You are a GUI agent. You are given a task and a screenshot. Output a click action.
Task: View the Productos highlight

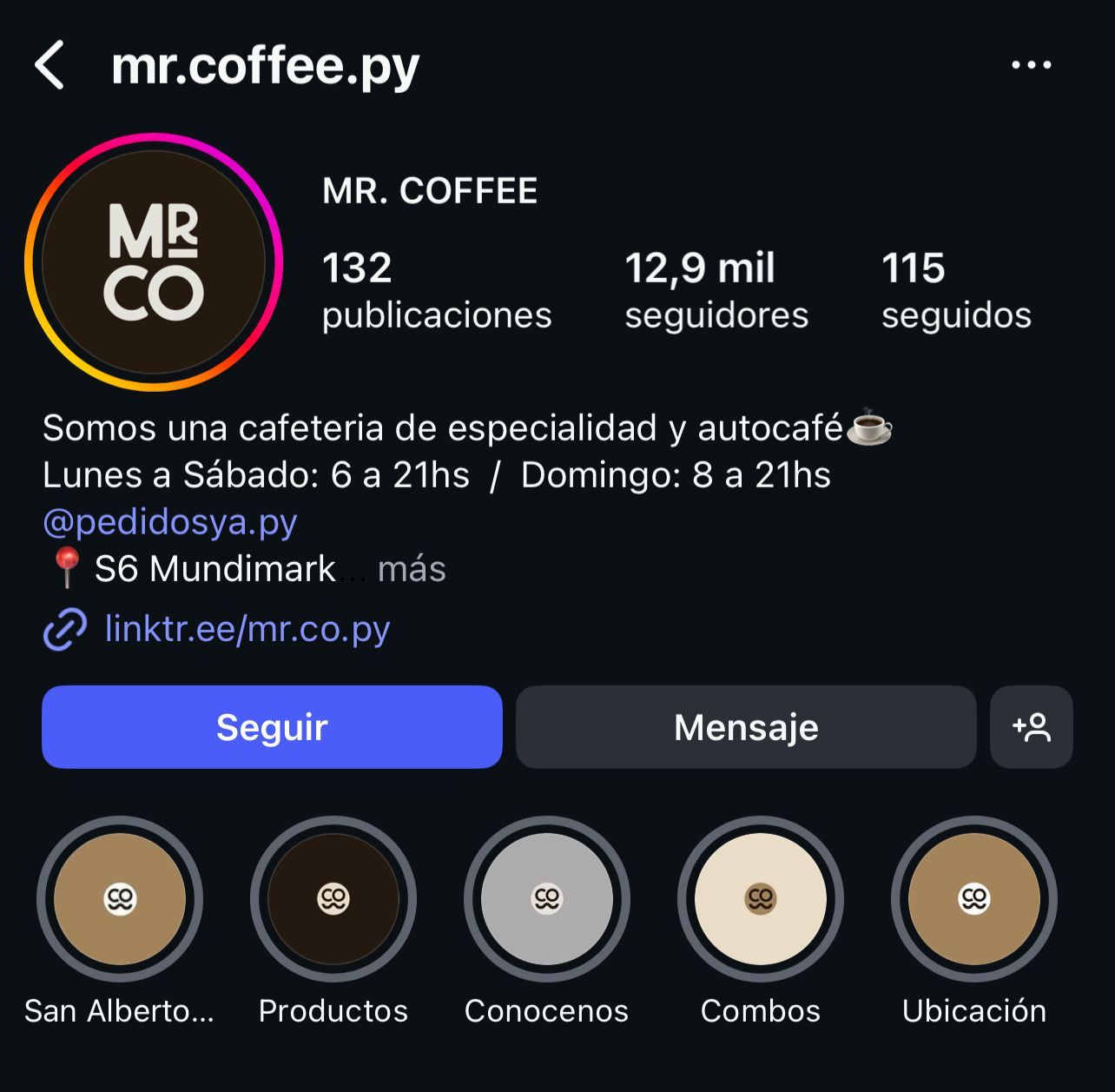coord(333,899)
